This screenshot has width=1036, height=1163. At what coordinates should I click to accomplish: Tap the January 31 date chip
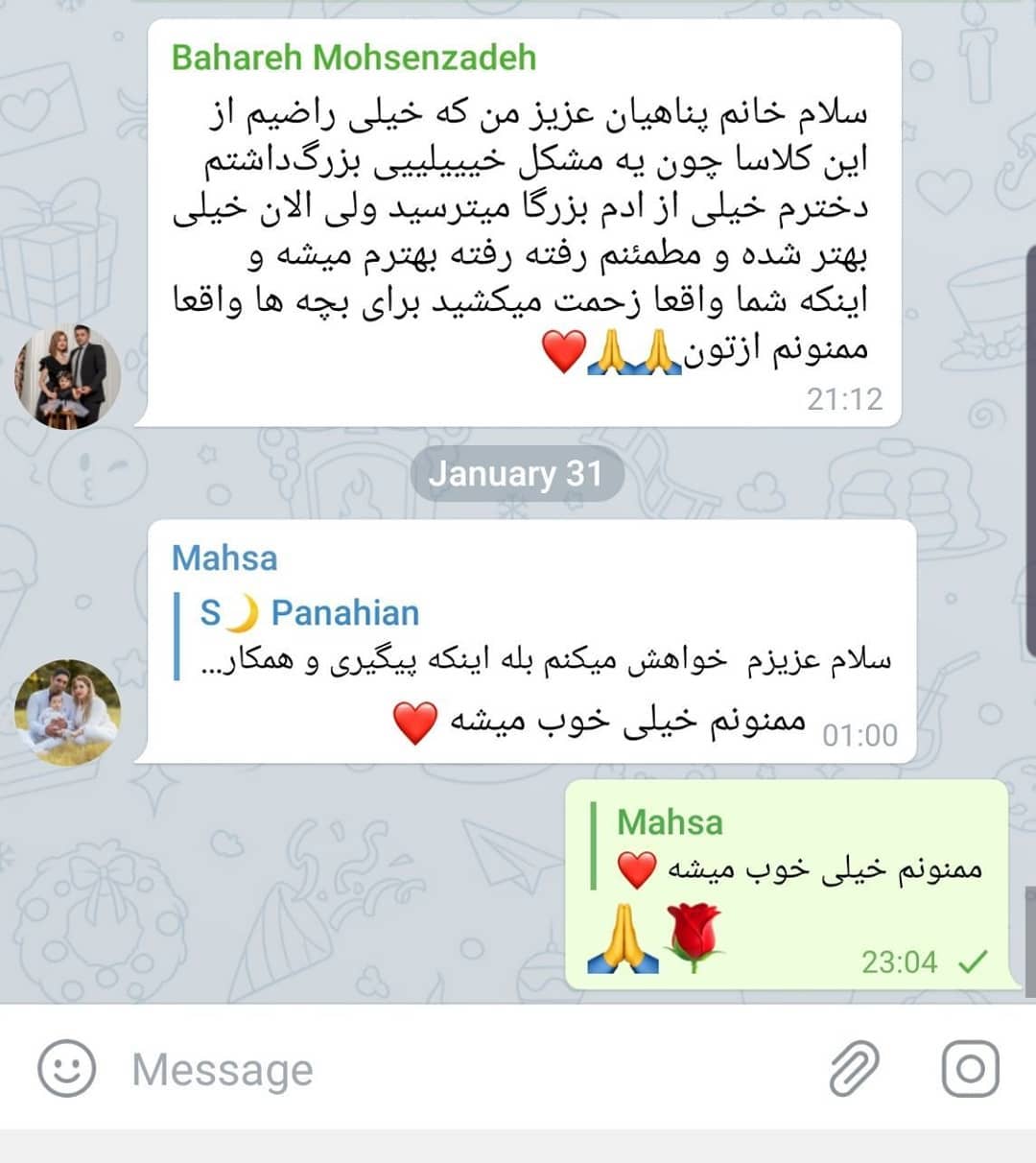[516, 474]
